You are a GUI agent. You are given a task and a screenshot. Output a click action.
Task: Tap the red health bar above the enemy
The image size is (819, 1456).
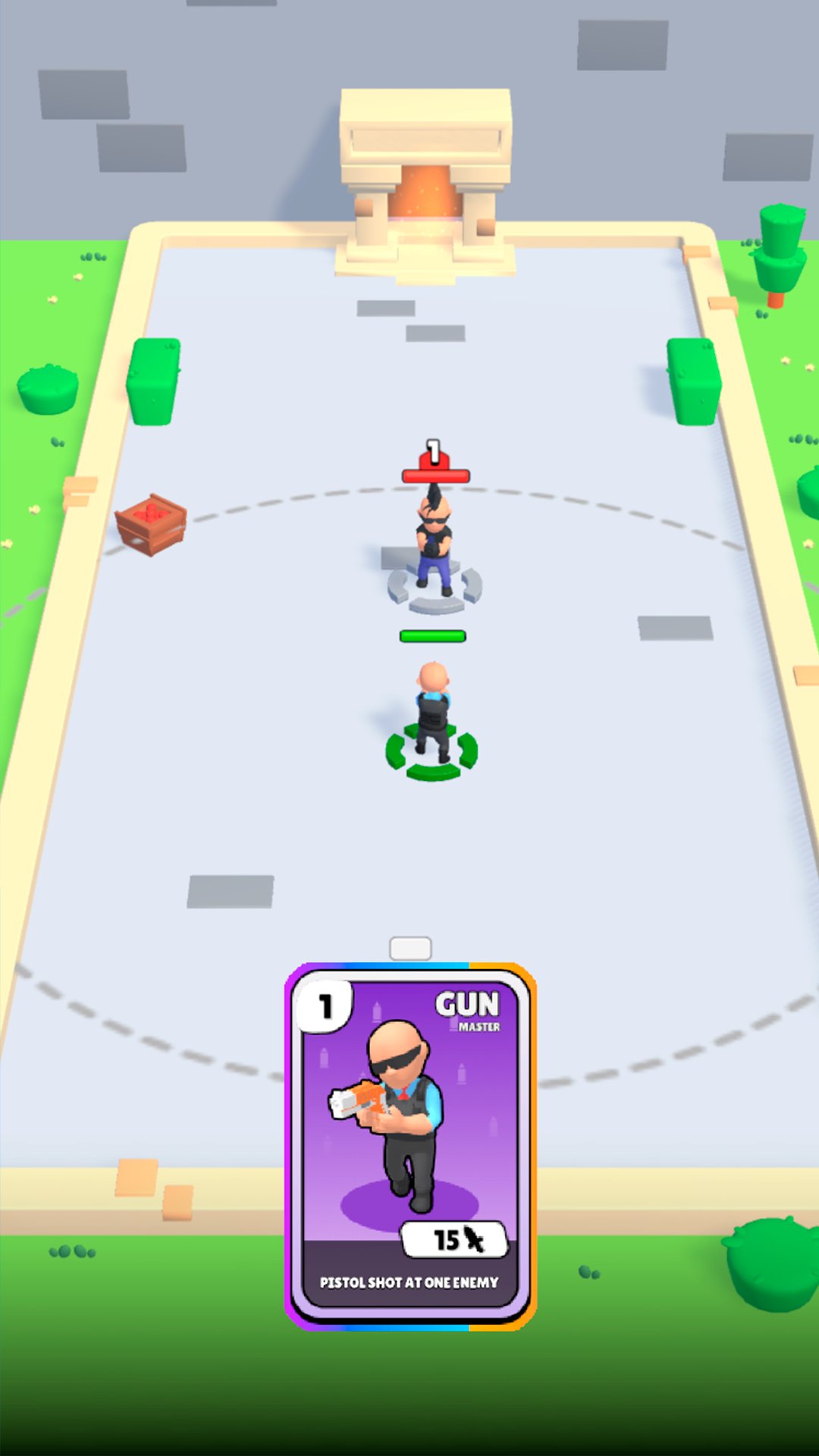click(434, 476)
